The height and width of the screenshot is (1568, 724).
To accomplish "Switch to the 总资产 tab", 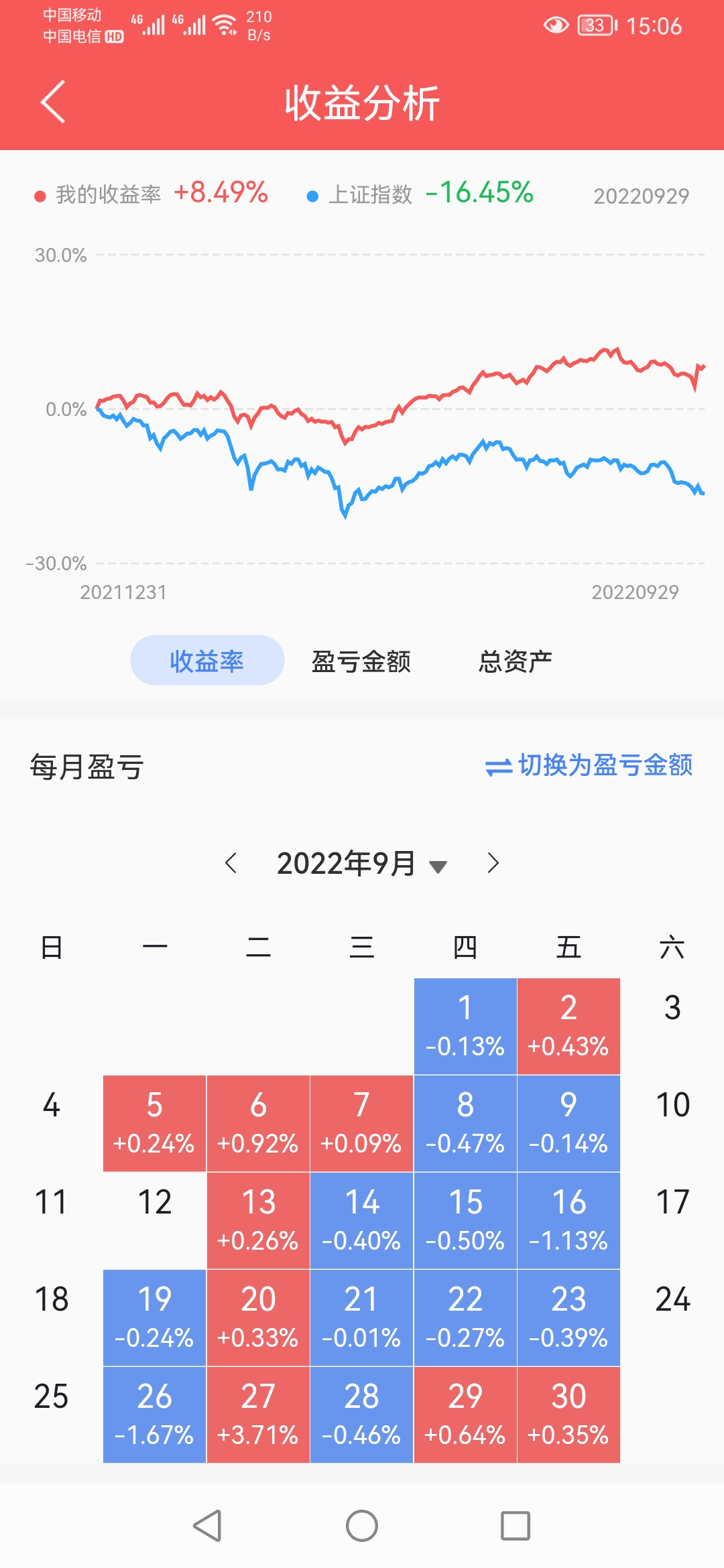I will coord(515,661).
